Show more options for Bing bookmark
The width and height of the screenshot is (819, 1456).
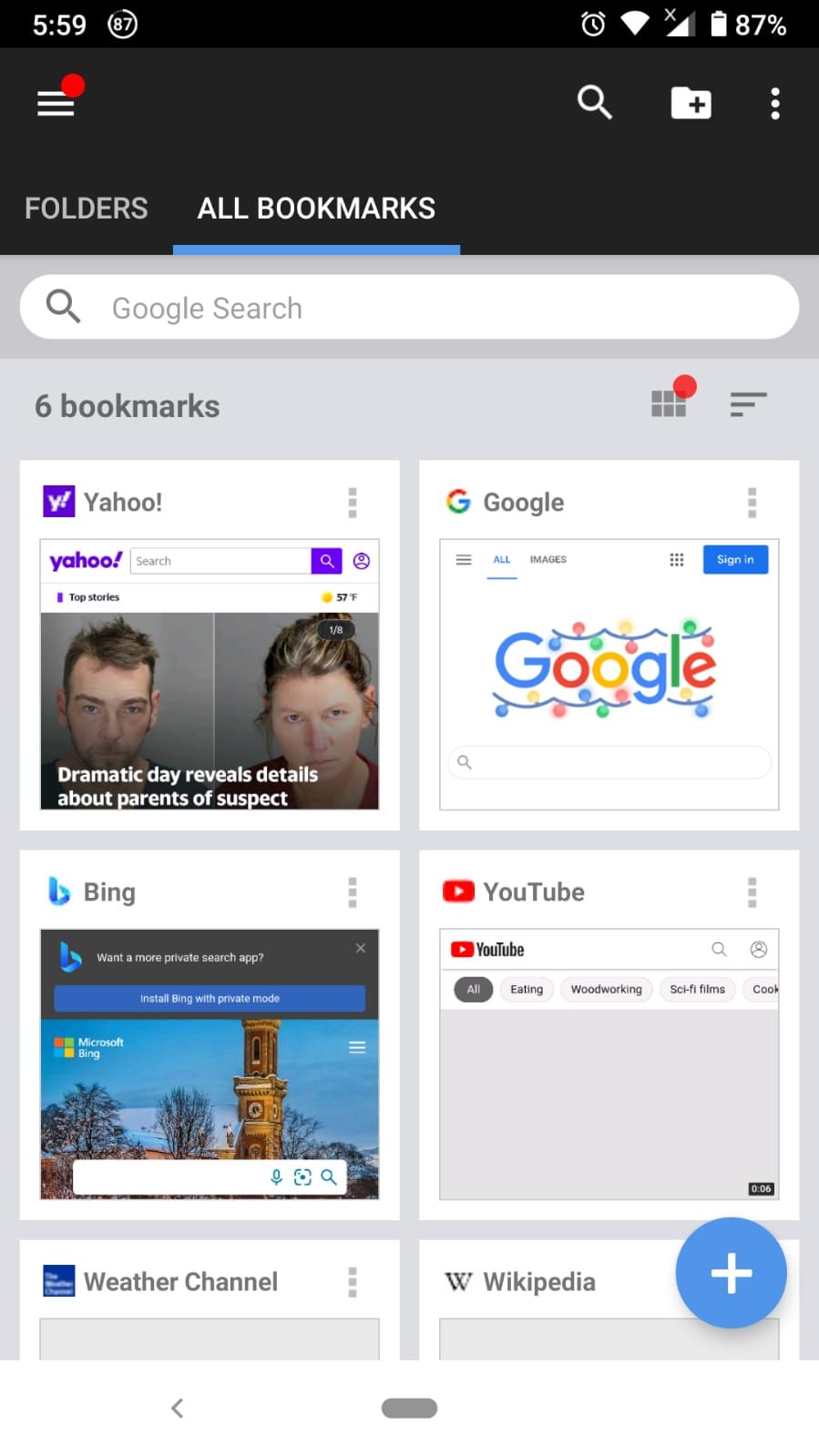coord(353,892)
